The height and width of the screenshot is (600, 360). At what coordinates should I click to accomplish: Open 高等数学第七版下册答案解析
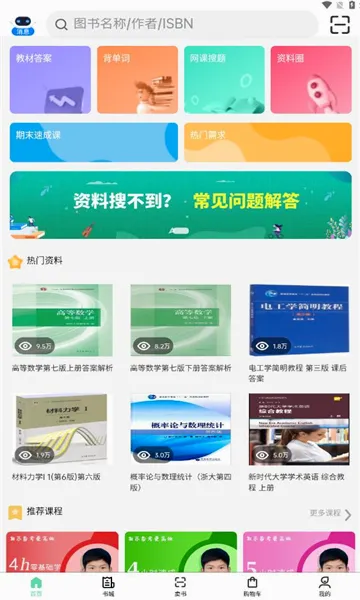(x=181, y=328)
